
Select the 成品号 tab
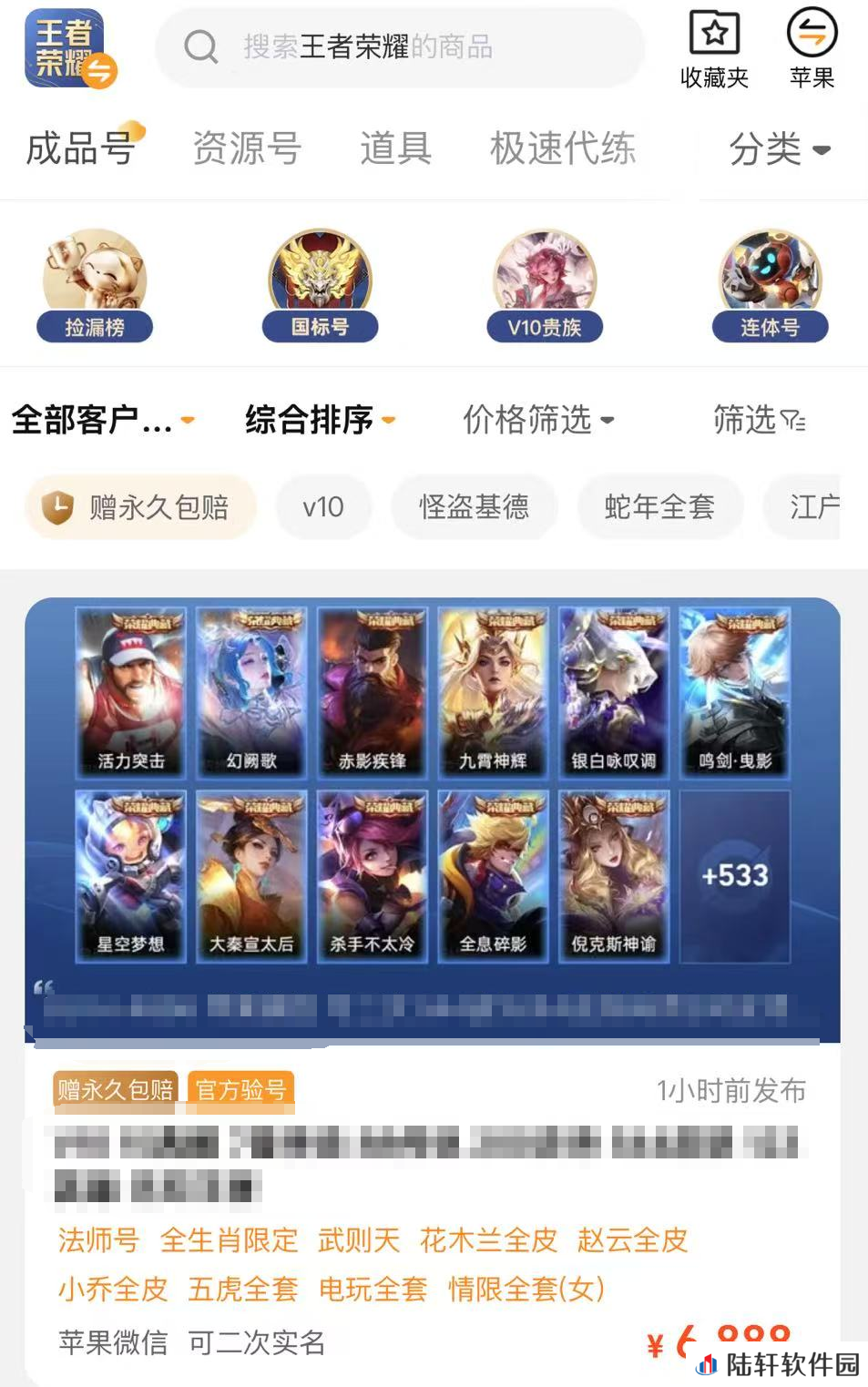(80, 148)
